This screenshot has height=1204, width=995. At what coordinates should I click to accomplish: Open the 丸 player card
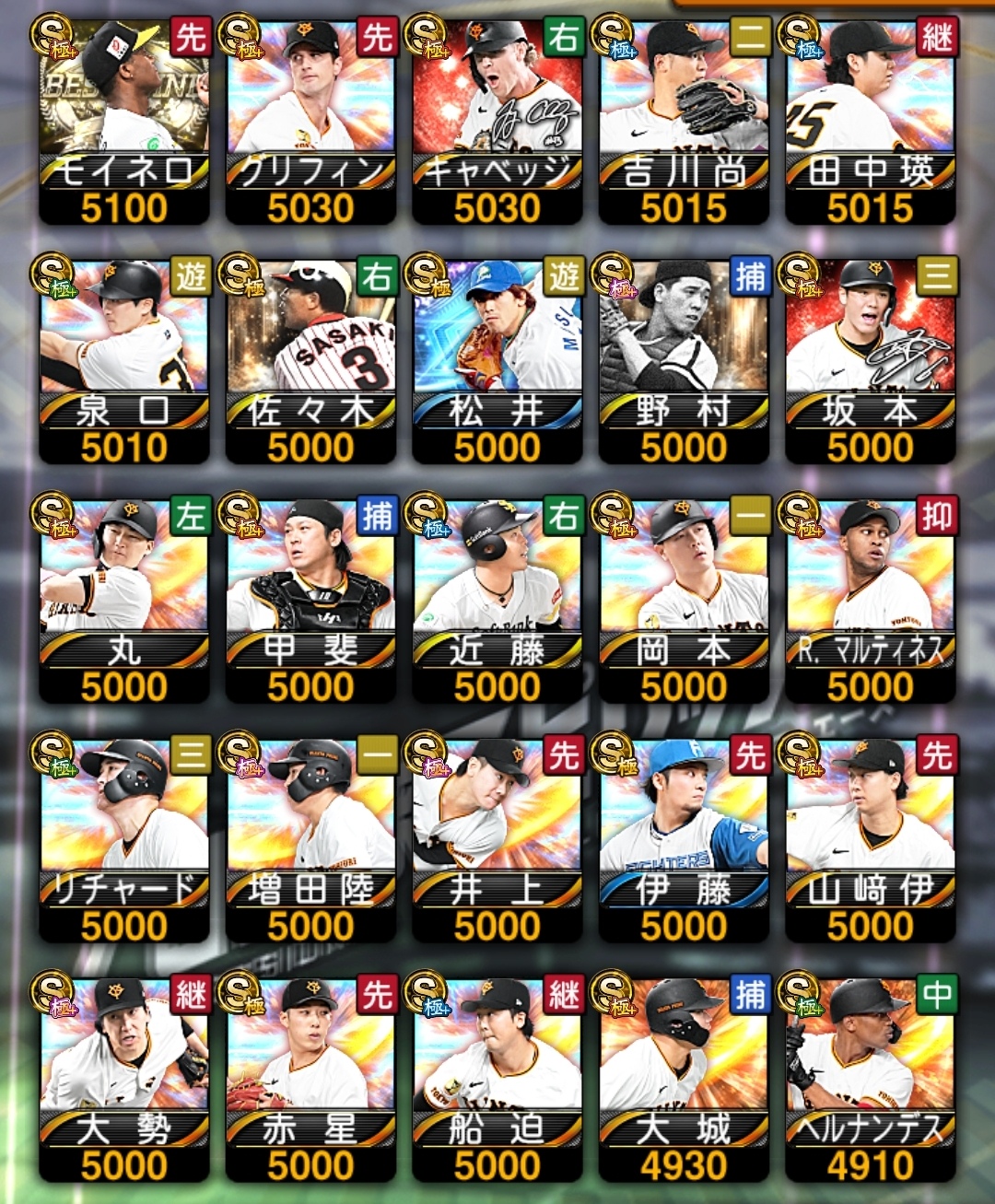pos(124,599)
